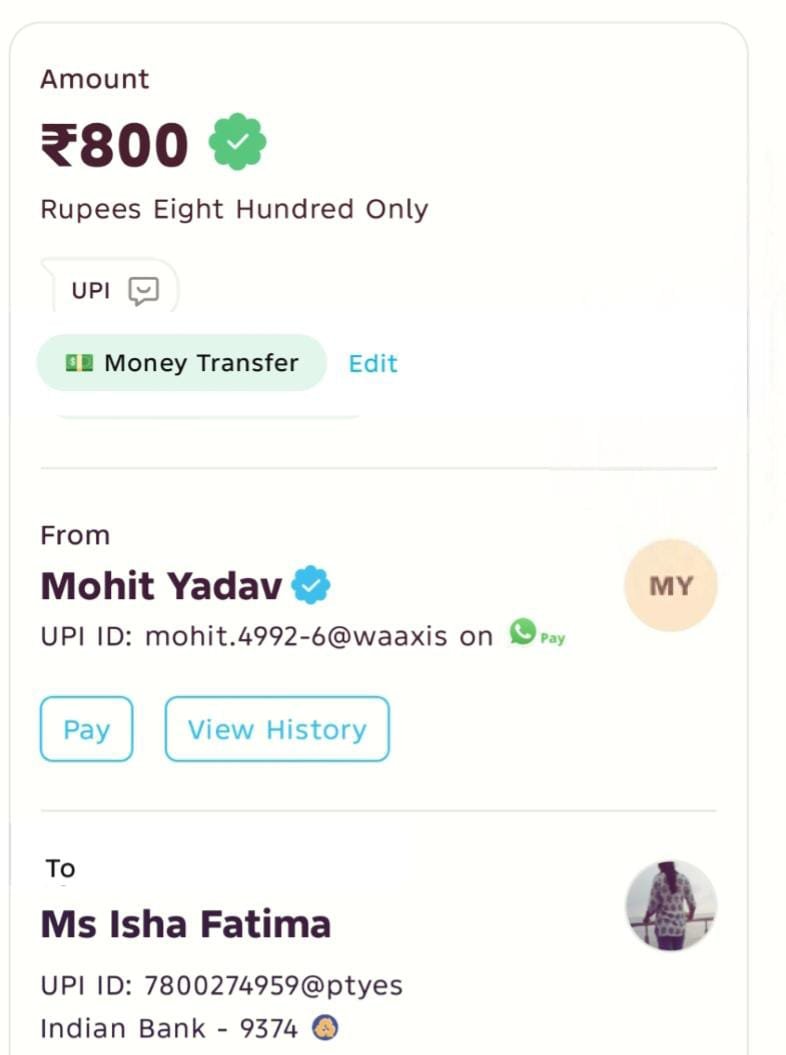This screenshot has width=786, height=1055.
Task: Select the Money Transfer category chip
Action: click(x=182, y=363)
